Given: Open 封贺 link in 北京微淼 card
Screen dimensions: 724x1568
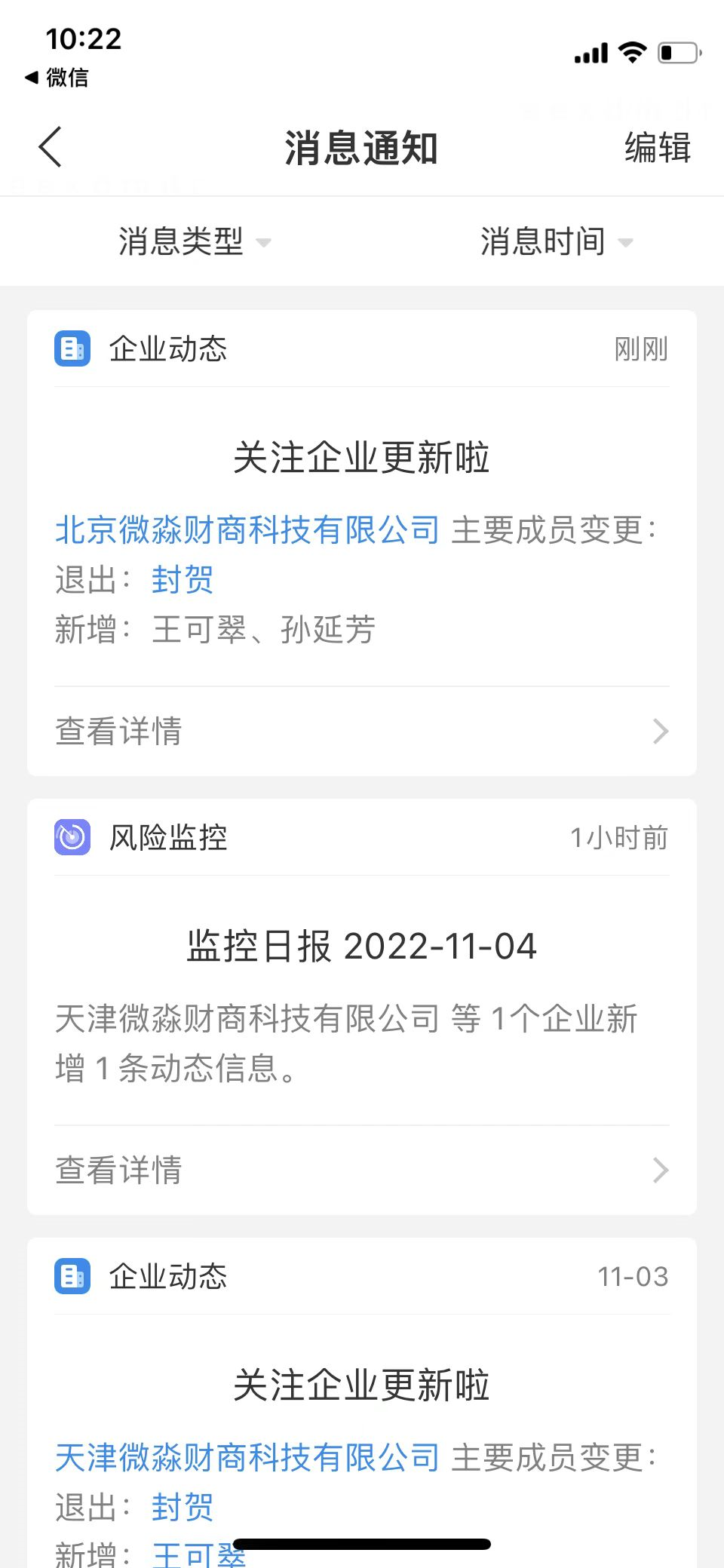Looking at the screenshot, I should (183, 580).
